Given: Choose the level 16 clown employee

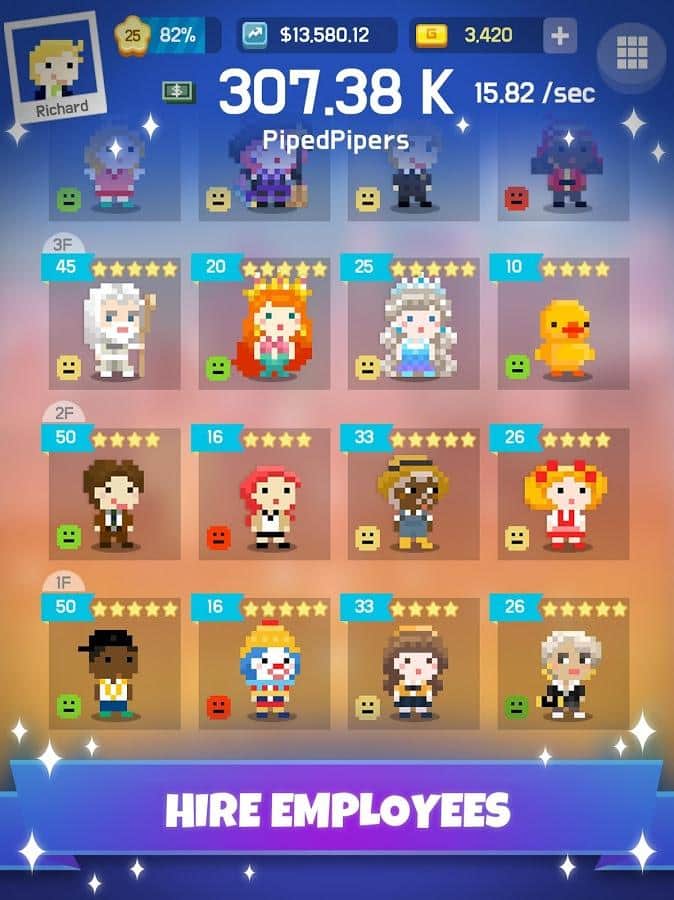Looking at the screenshot, I should click(265, 665).
